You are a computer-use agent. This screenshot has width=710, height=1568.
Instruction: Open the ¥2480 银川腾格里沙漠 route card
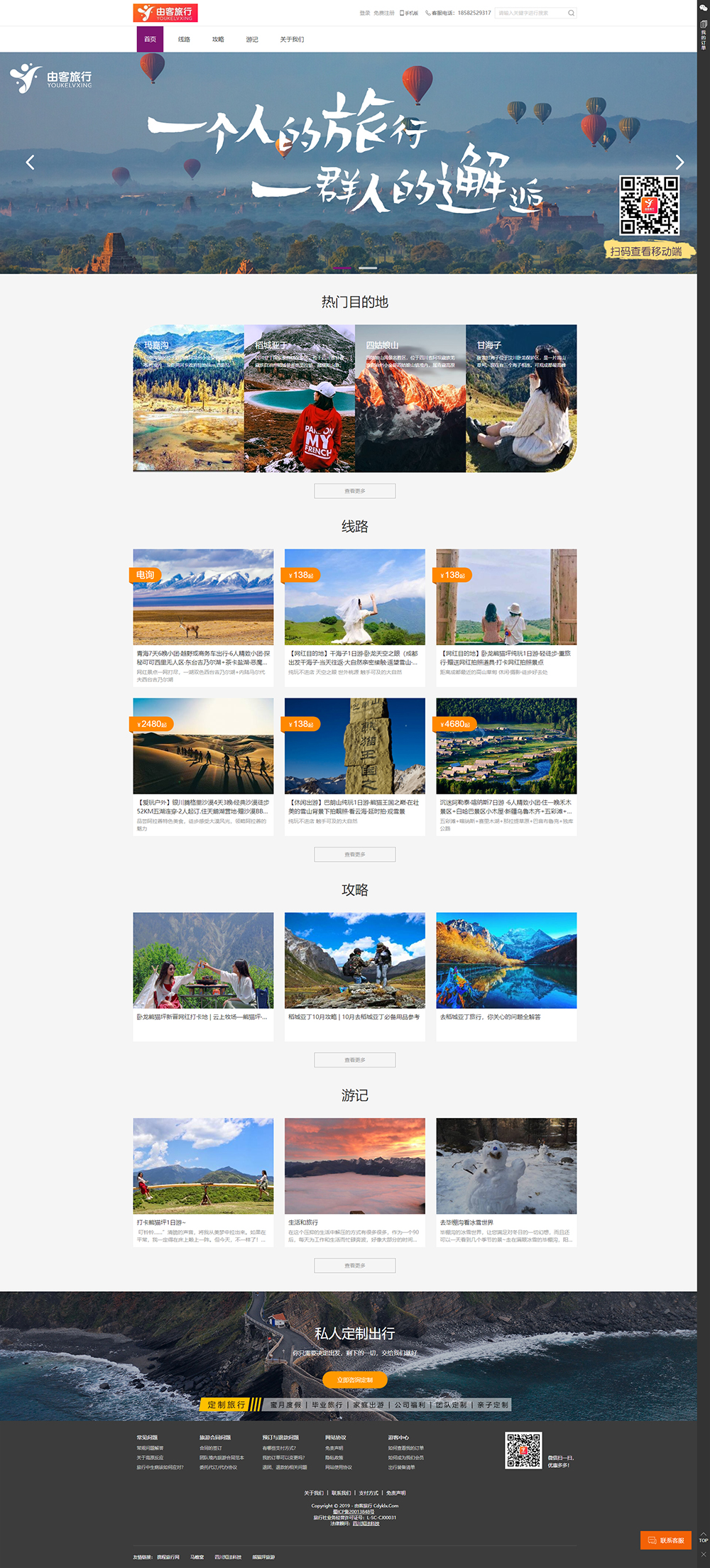click(203, 765)
